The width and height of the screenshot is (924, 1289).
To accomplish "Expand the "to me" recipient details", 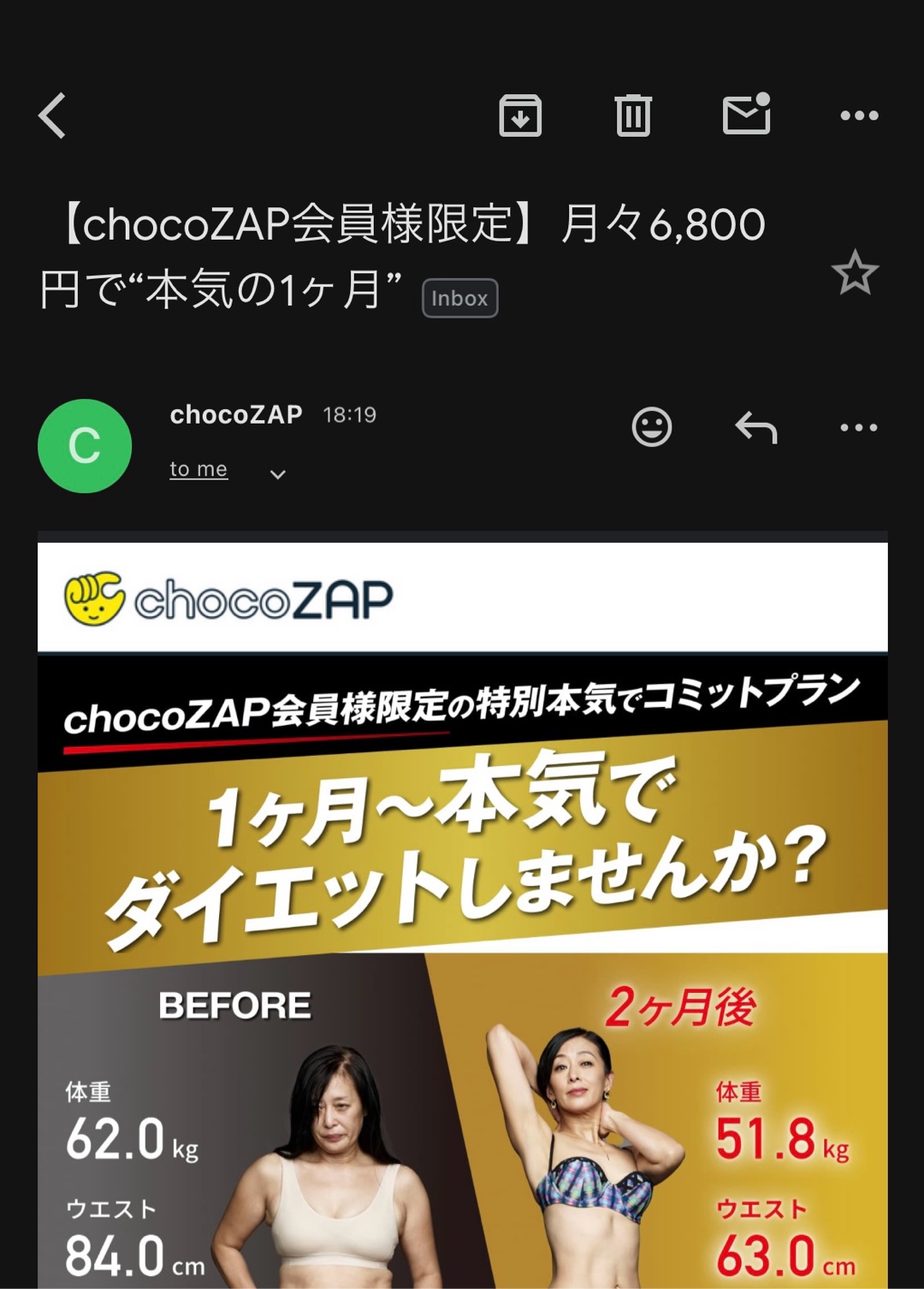I will coord(277,473).
